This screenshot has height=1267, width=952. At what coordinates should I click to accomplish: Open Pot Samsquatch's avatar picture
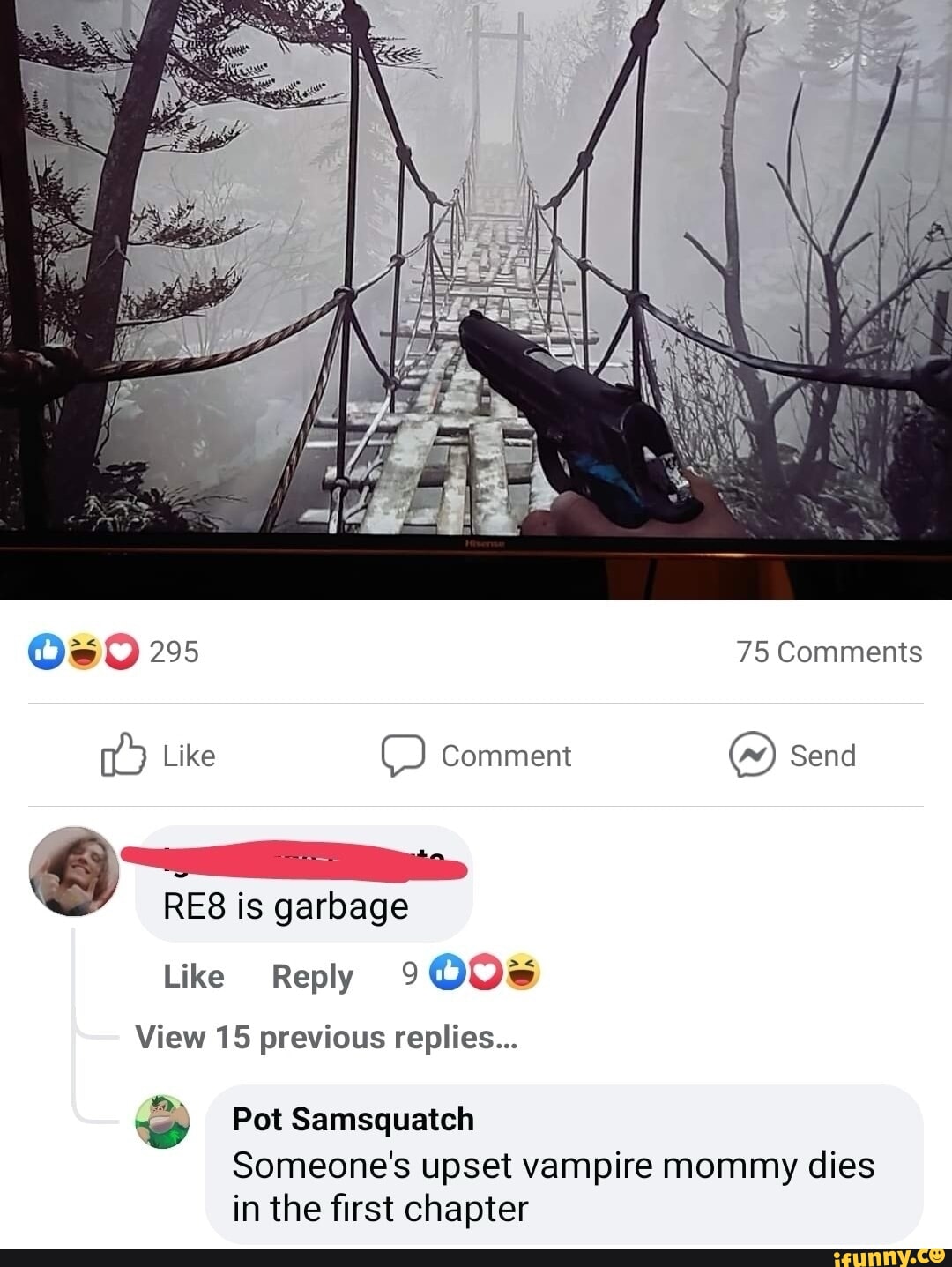162,1122
